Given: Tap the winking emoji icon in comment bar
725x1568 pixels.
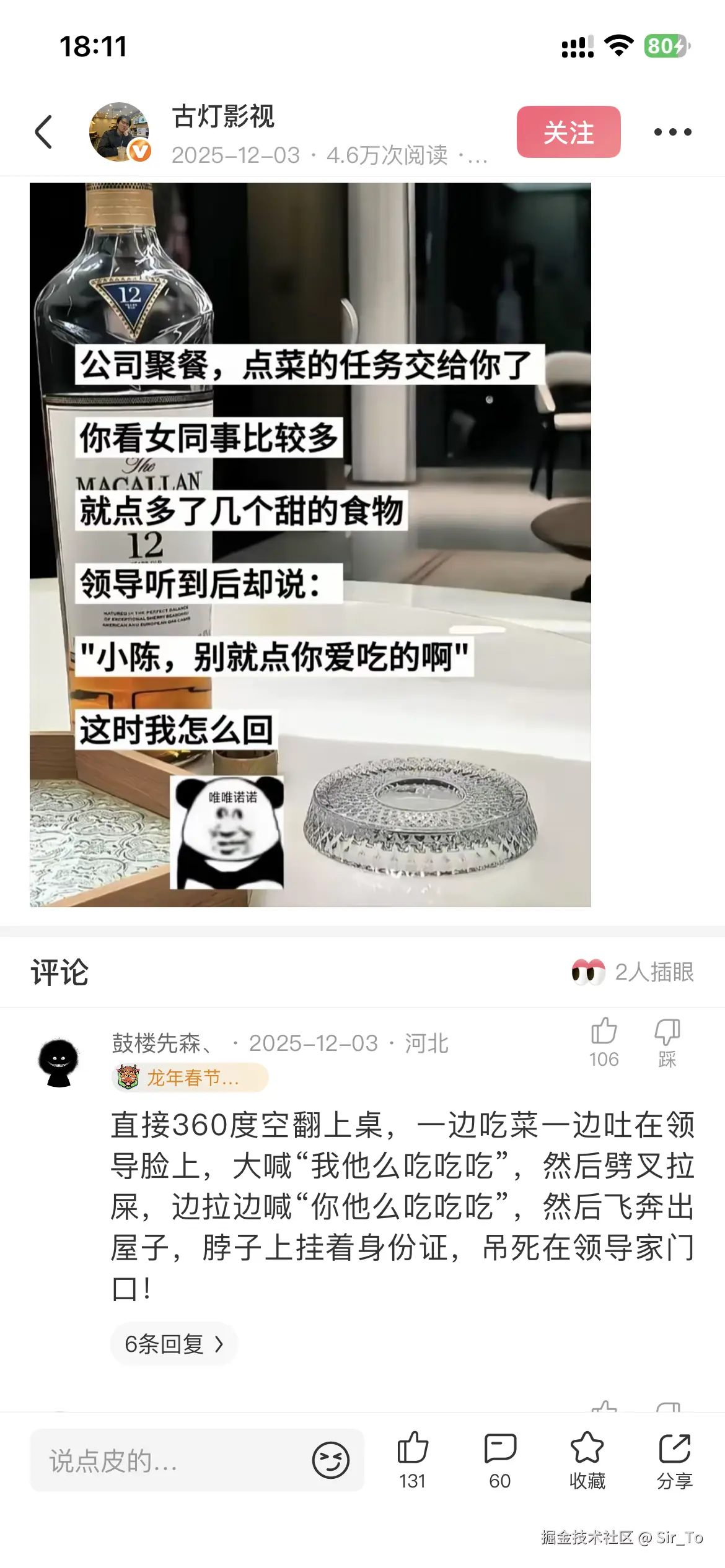Looking at the screenshot, I should [x=329, y=1460].
